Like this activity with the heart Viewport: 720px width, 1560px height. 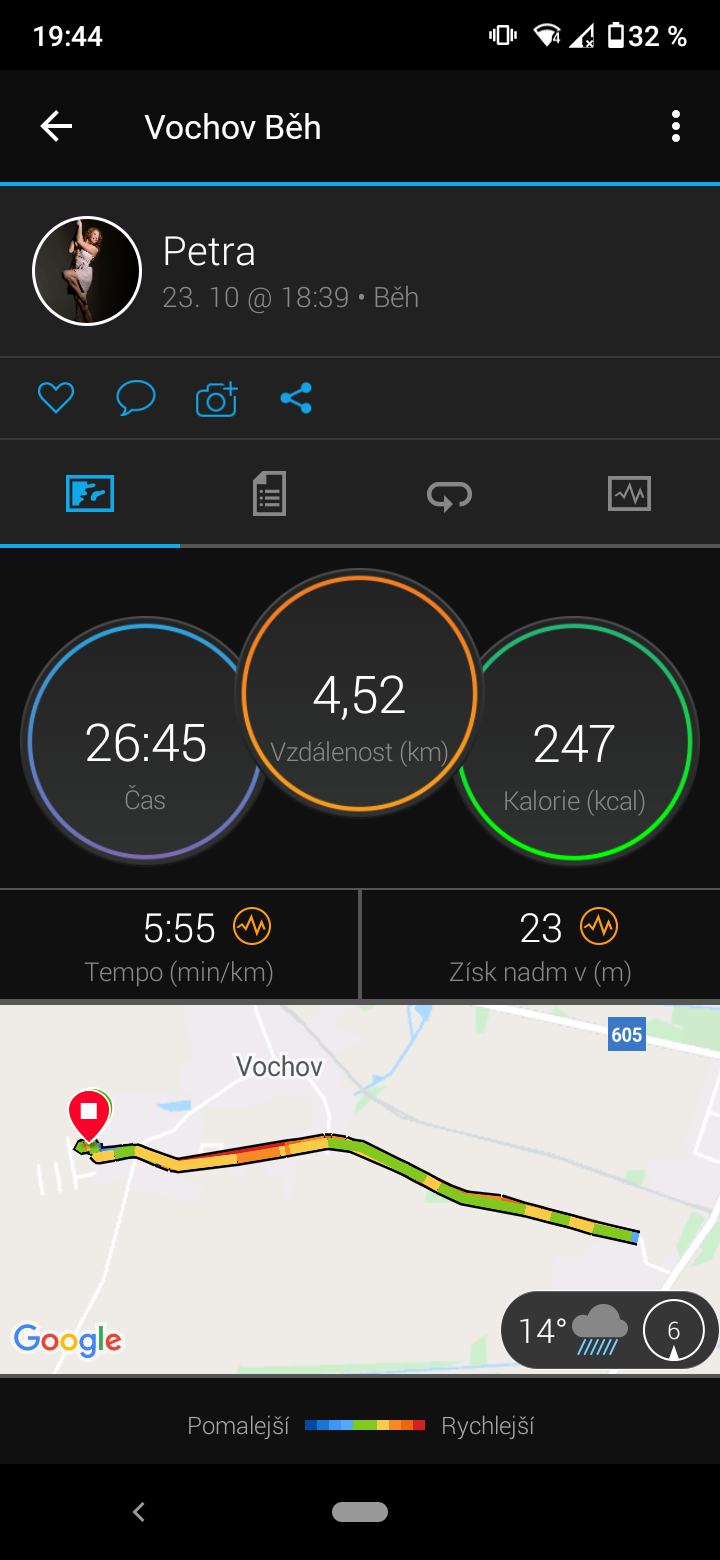[56, 399]
